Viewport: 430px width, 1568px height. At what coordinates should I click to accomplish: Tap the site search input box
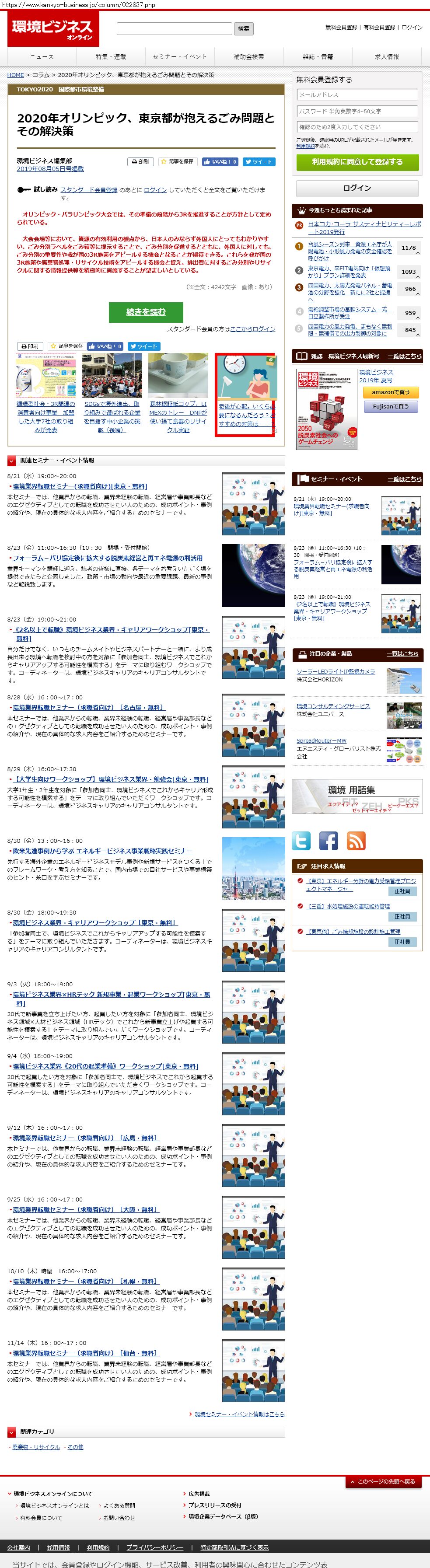174,28
